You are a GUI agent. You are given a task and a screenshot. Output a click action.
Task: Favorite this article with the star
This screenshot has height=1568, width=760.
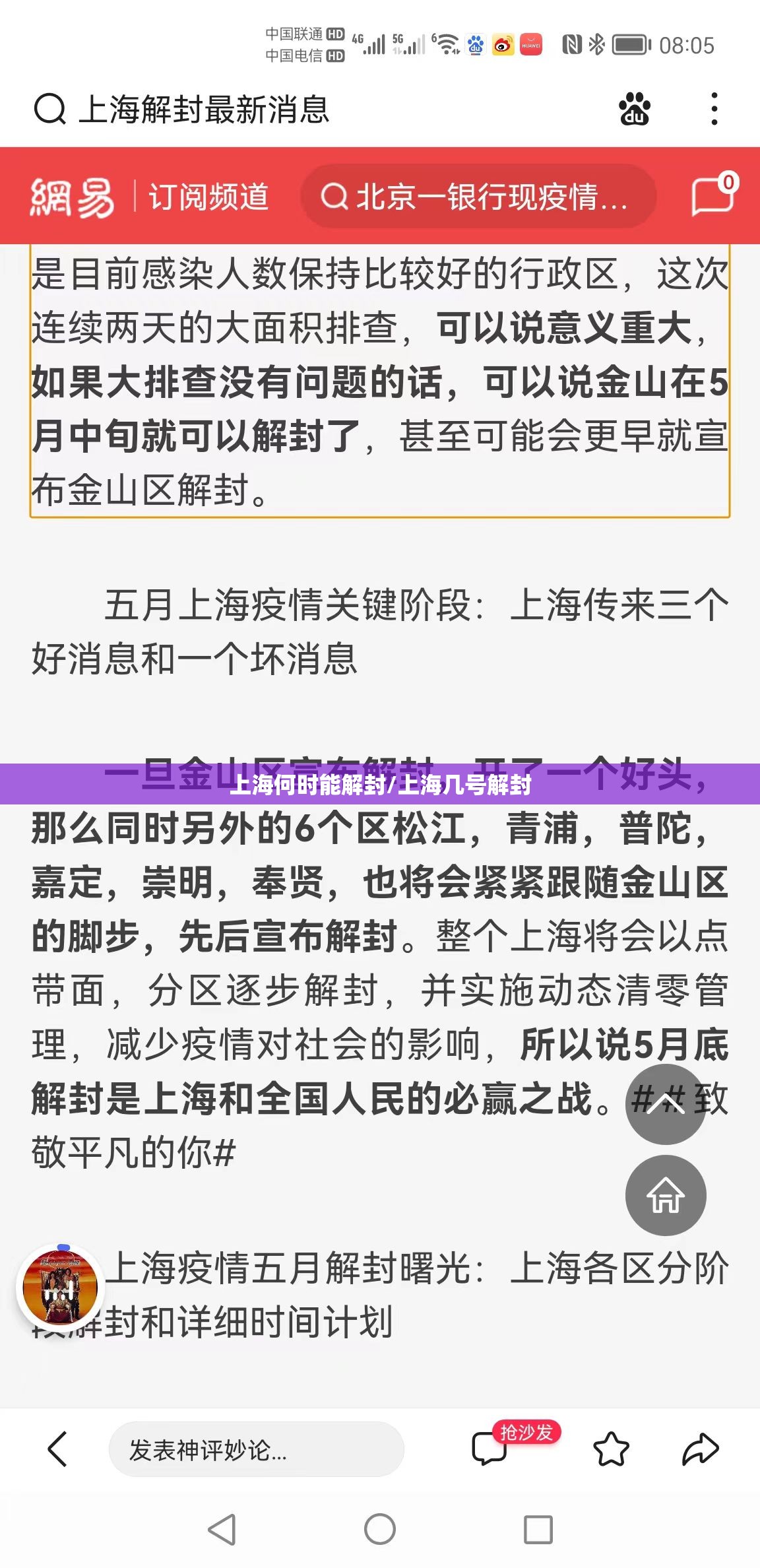pyautogui.click(x=611, y=1449)
